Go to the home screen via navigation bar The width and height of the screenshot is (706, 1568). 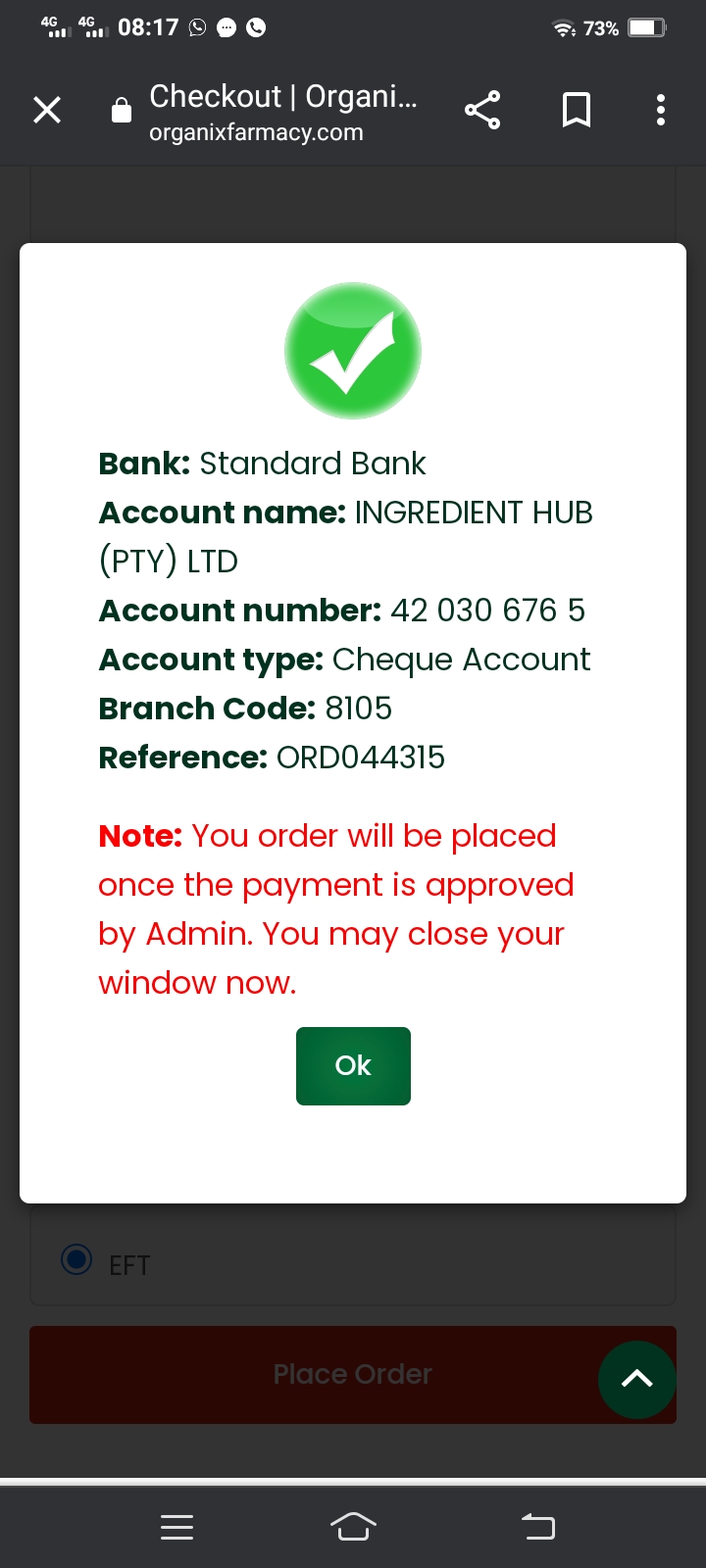point(353,1526)
